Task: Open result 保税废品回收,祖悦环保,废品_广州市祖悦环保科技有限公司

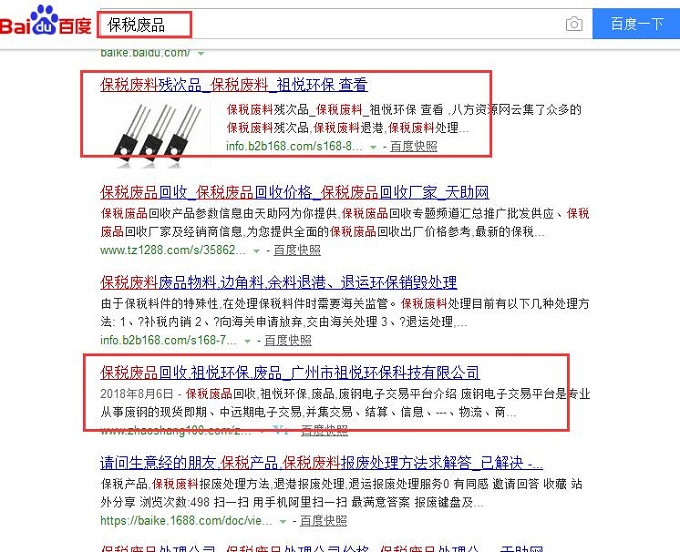Action: point(290,372)
